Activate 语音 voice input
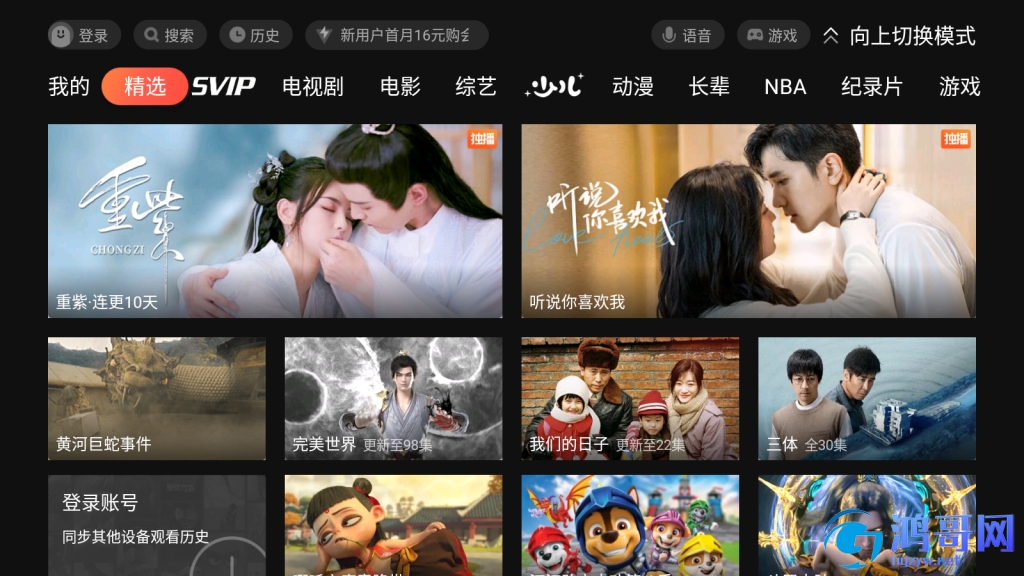The image size is (1024, 576). pos(687,35)
